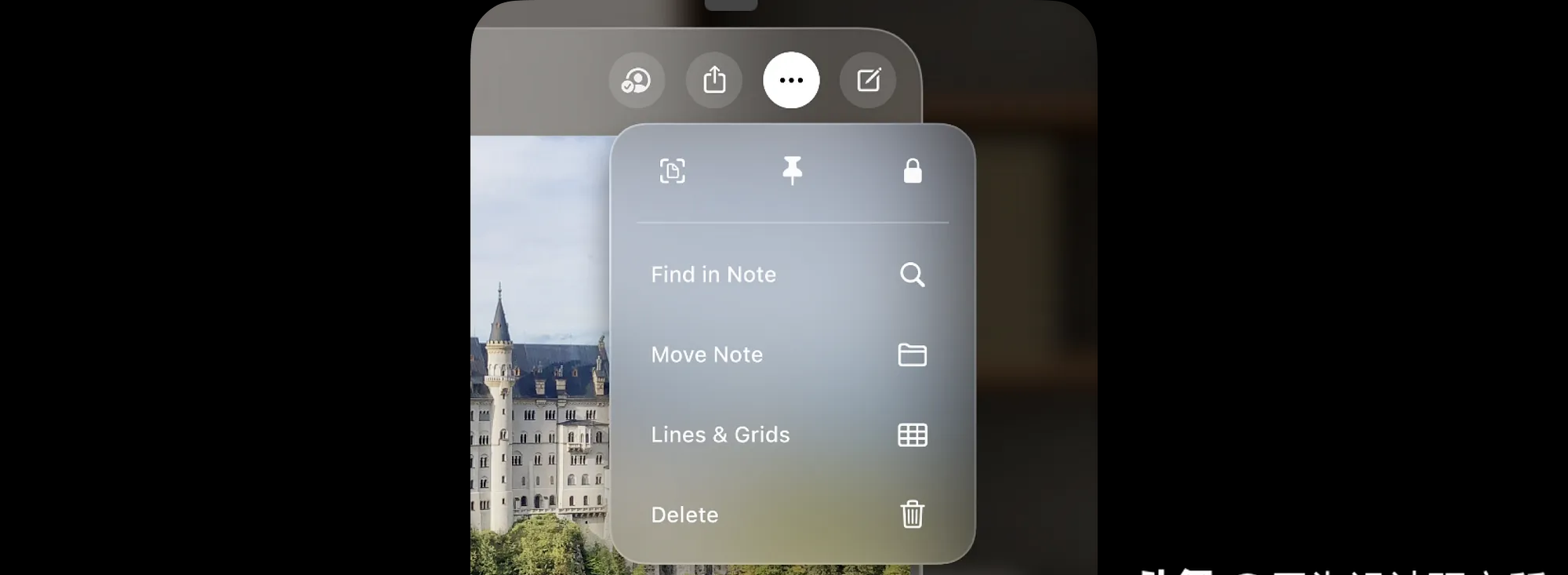The height and width of the screenshot is (575, 1568).
Task: Compose a new note
Action: coord(868,80)
